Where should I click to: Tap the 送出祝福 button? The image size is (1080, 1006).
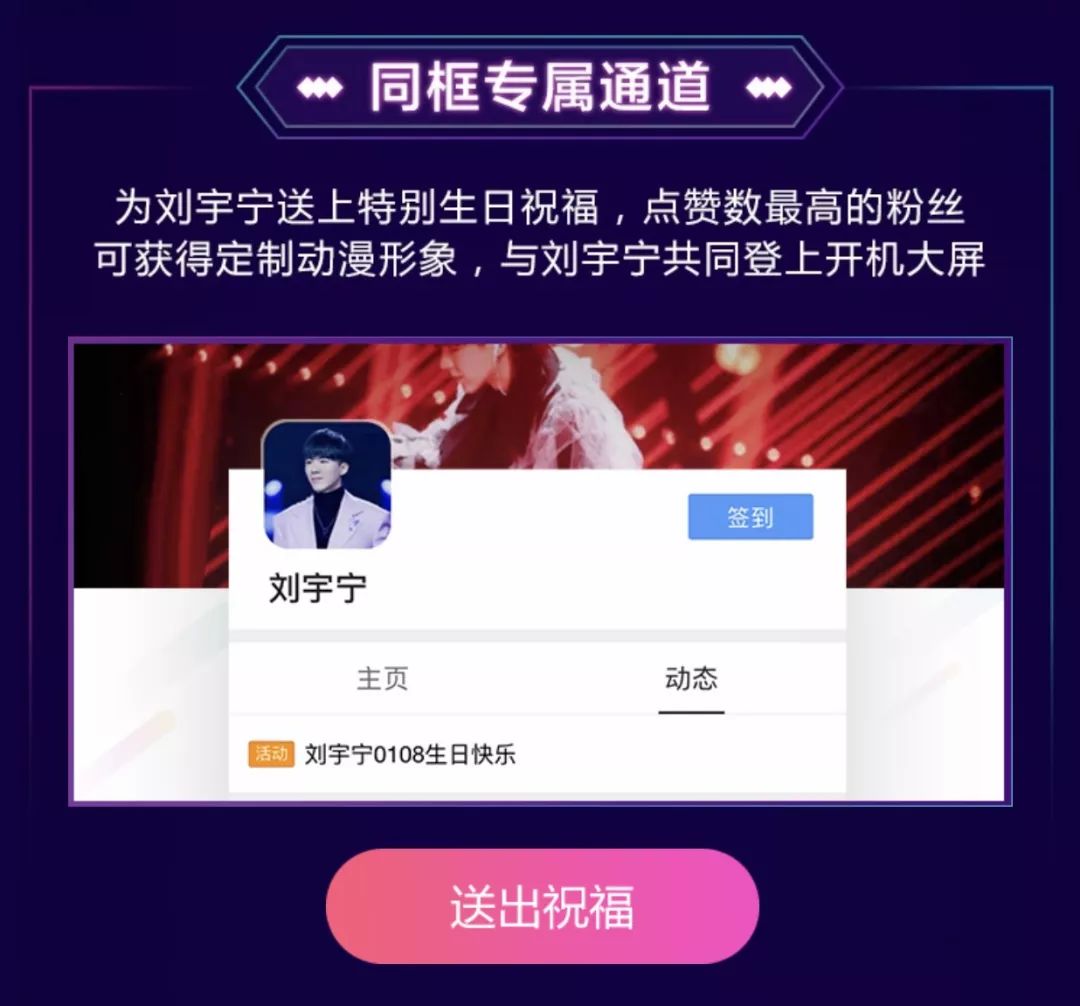tap(542, 906)
